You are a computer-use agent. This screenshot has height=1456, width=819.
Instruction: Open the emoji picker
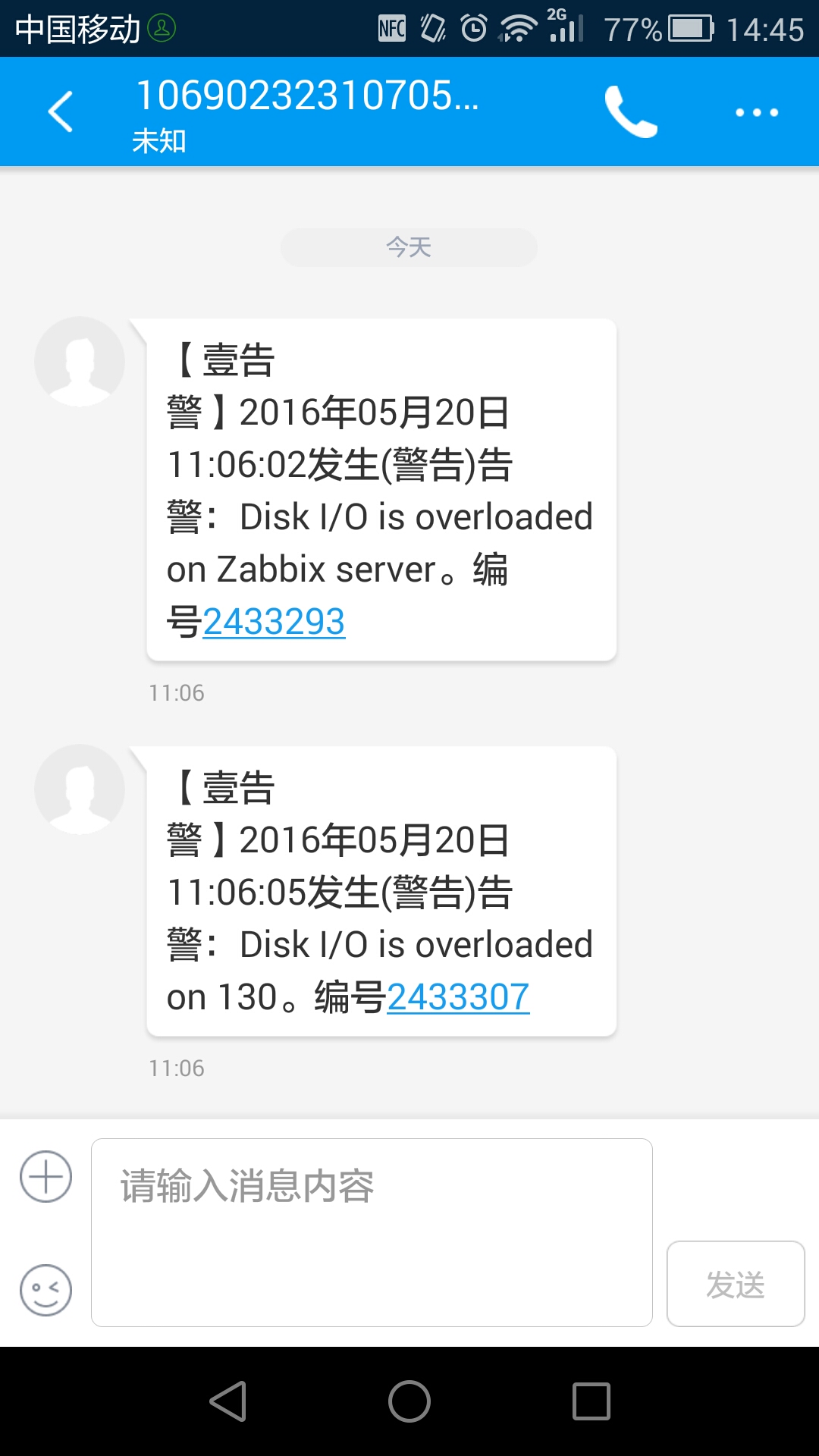tap(45, 1290)
